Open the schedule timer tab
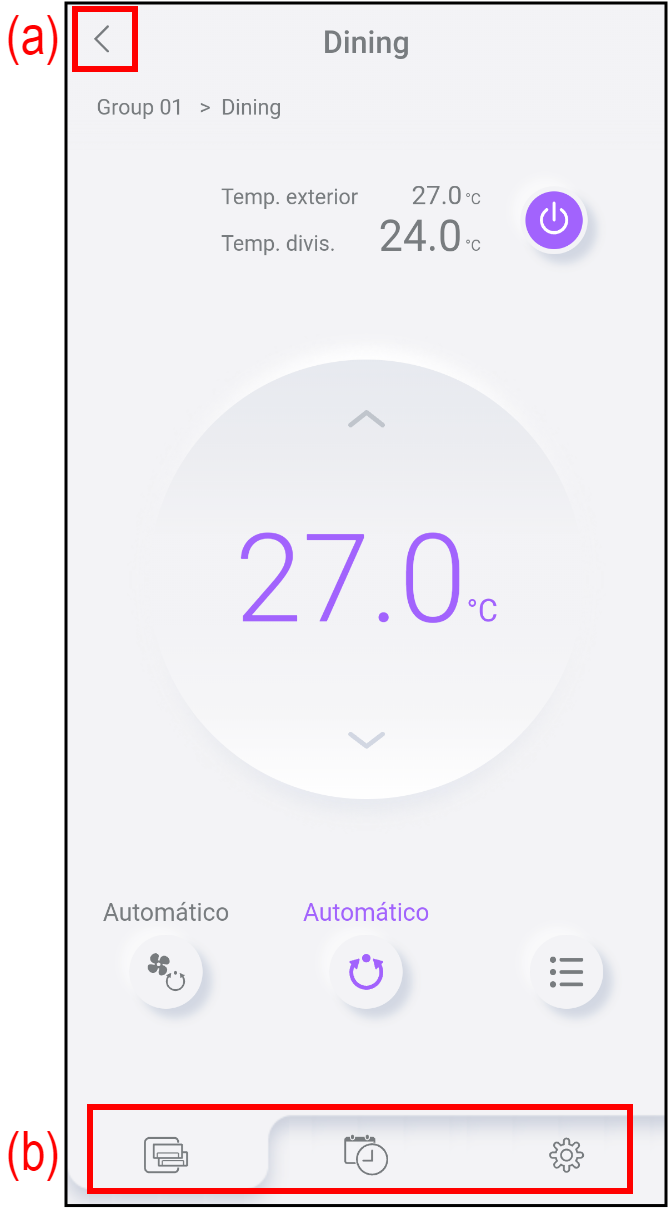 coord(366,1155)
